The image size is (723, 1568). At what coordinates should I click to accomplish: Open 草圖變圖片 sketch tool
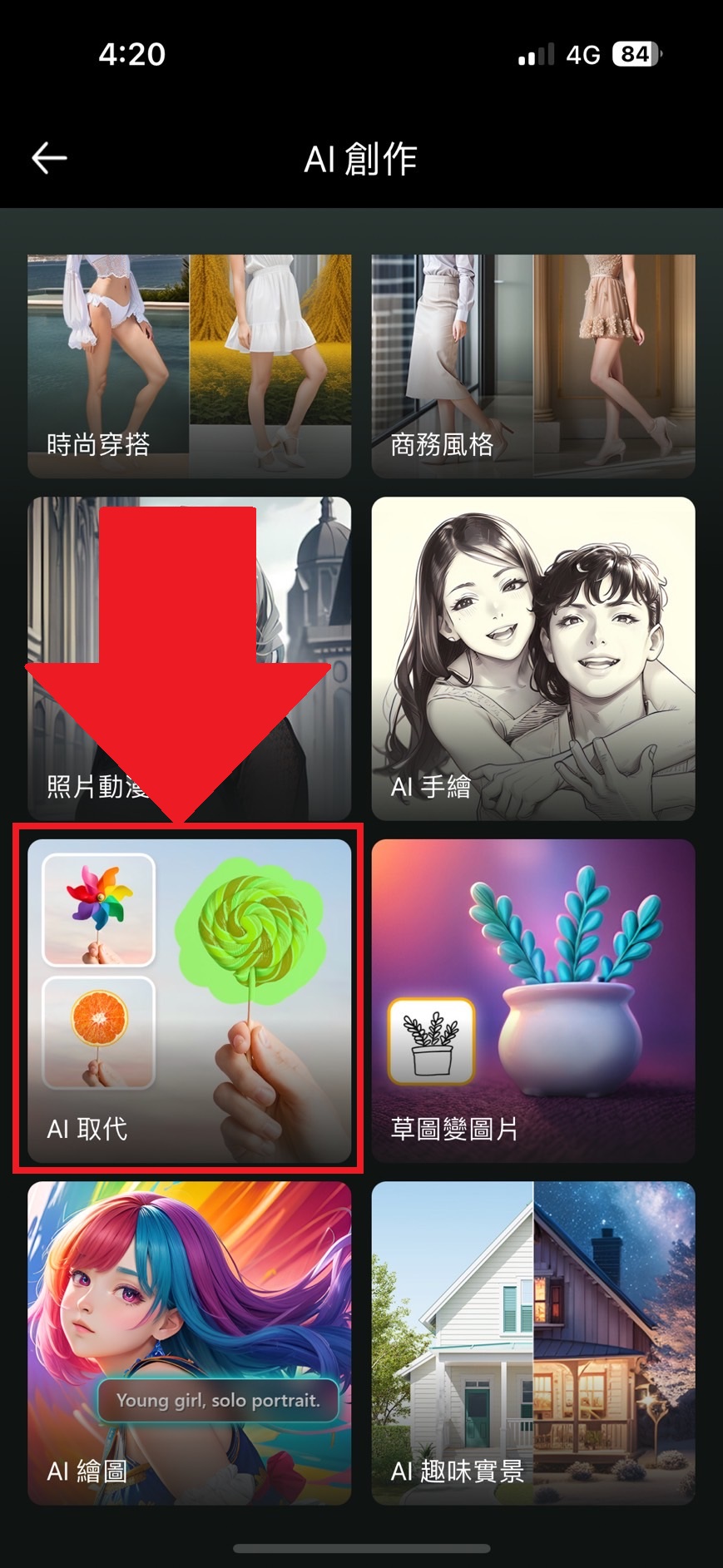point(532,1000)
